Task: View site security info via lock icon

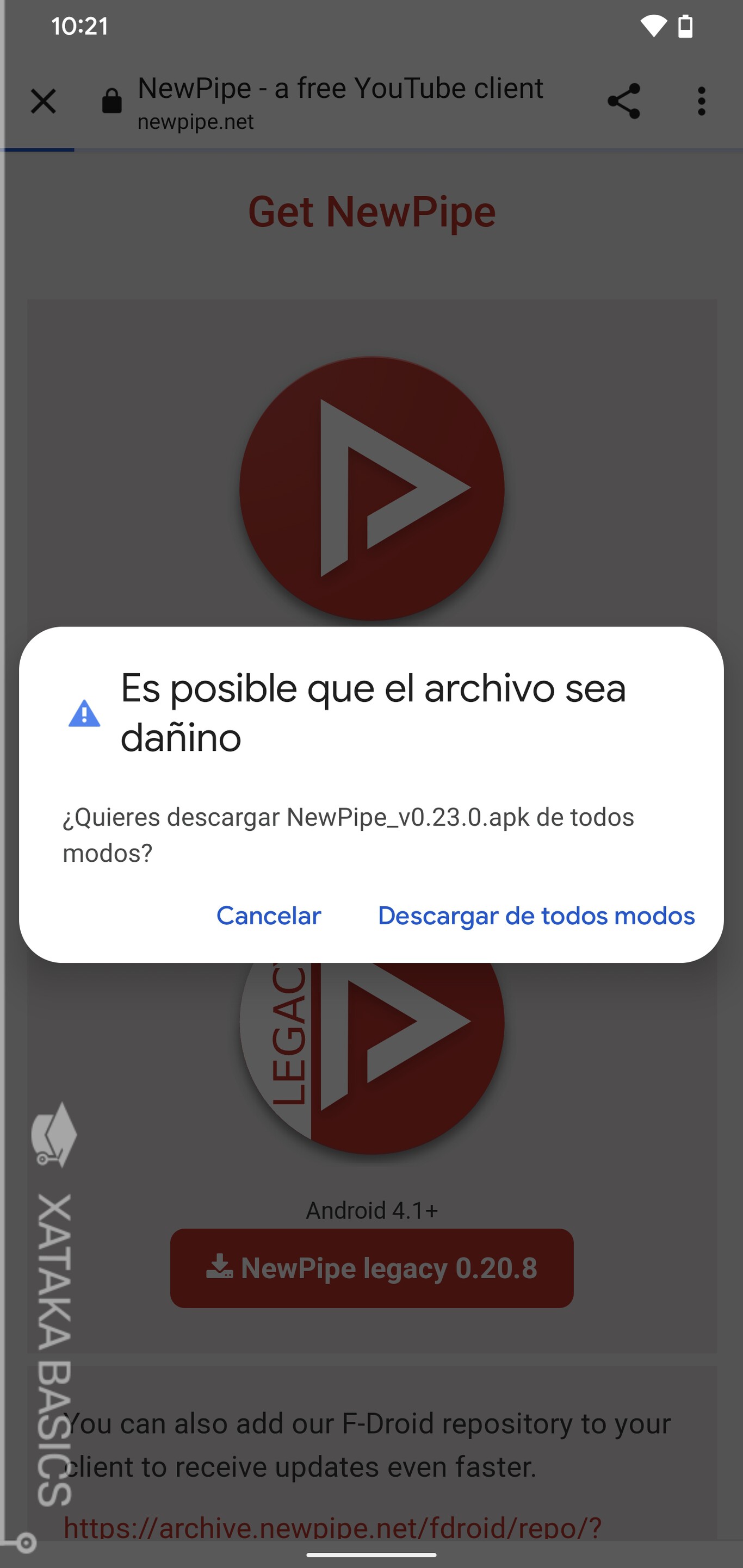Action: [112, 101]
